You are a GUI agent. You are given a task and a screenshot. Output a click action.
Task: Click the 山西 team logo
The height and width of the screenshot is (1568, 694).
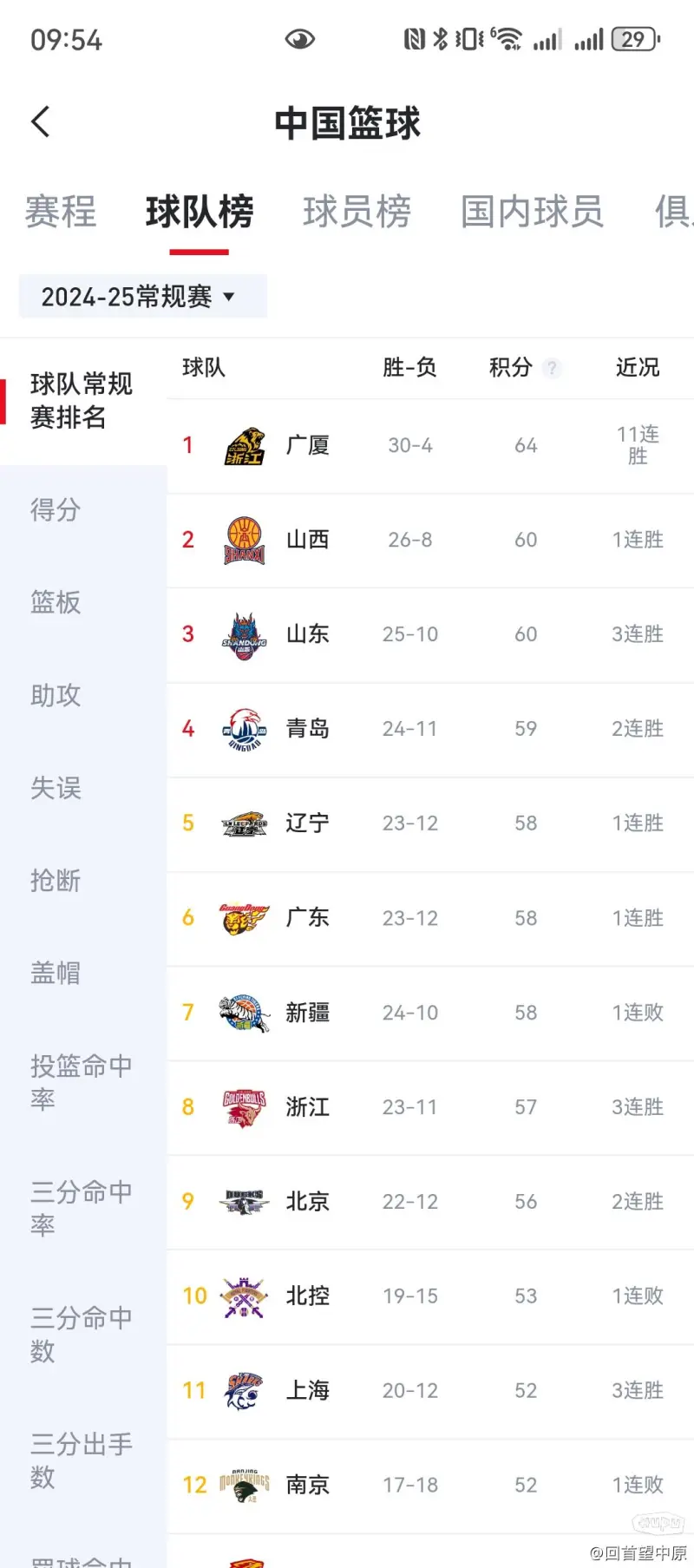244,540
